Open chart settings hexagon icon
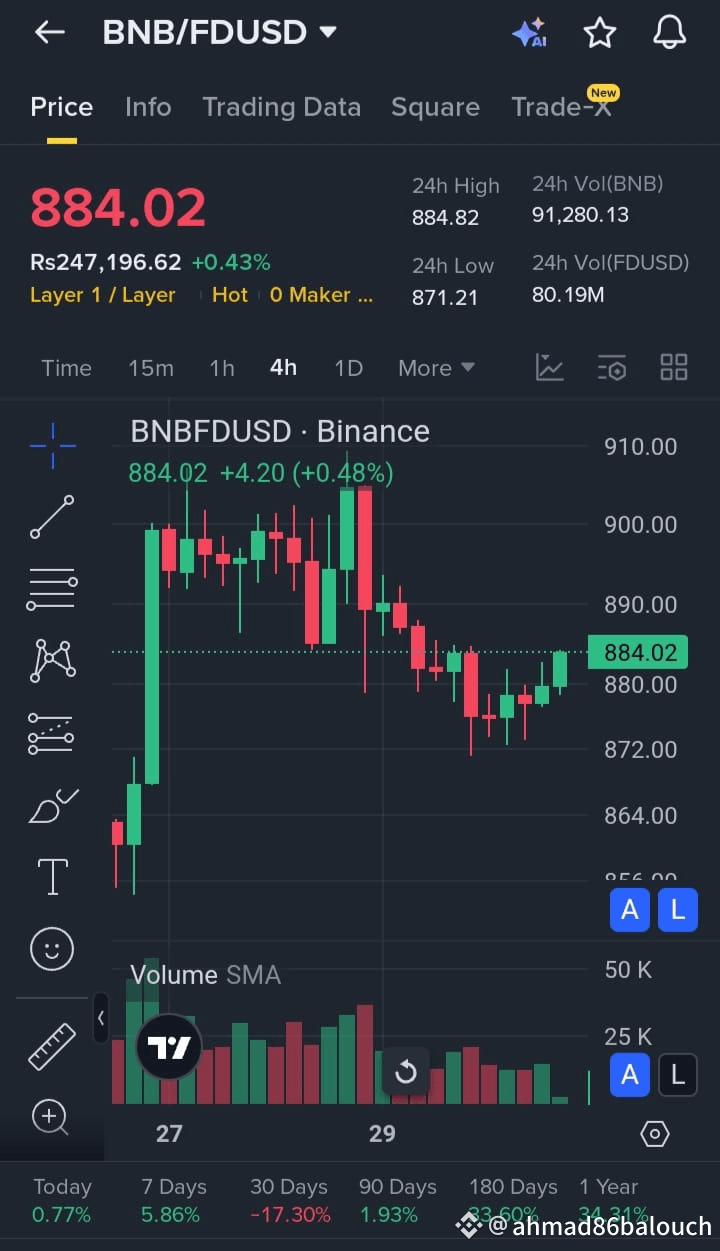 [x=654, y=1134]
